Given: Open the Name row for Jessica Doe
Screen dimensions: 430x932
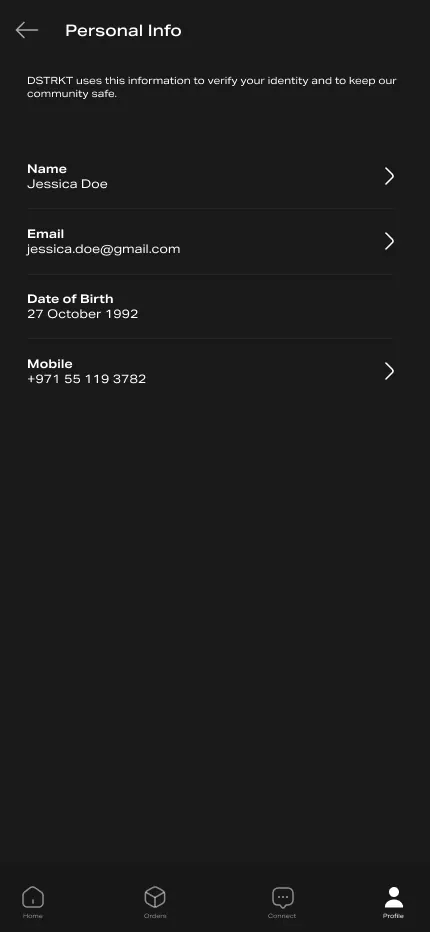Looking at the screenshot, I should tap(211, 177).
